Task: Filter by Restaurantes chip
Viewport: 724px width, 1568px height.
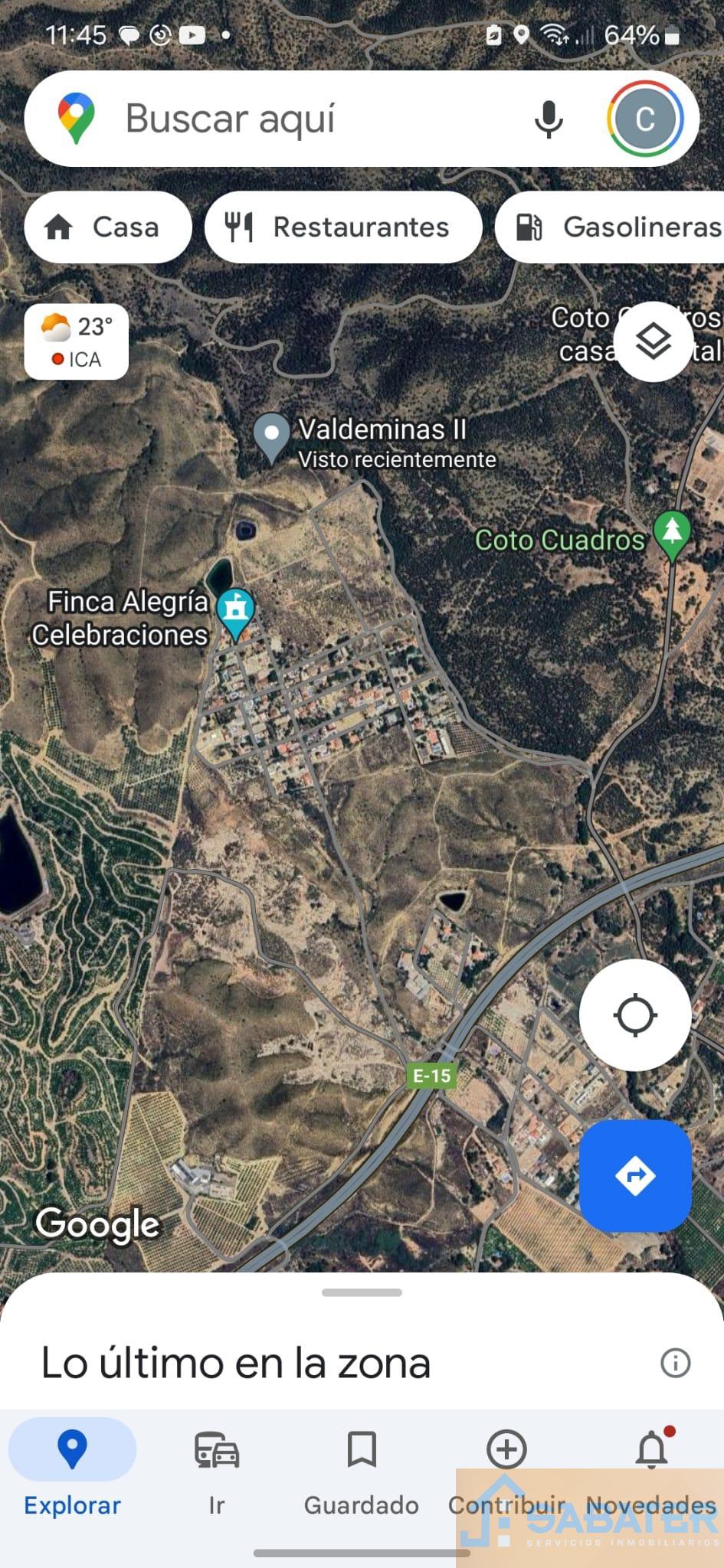Action: (343, 227)
